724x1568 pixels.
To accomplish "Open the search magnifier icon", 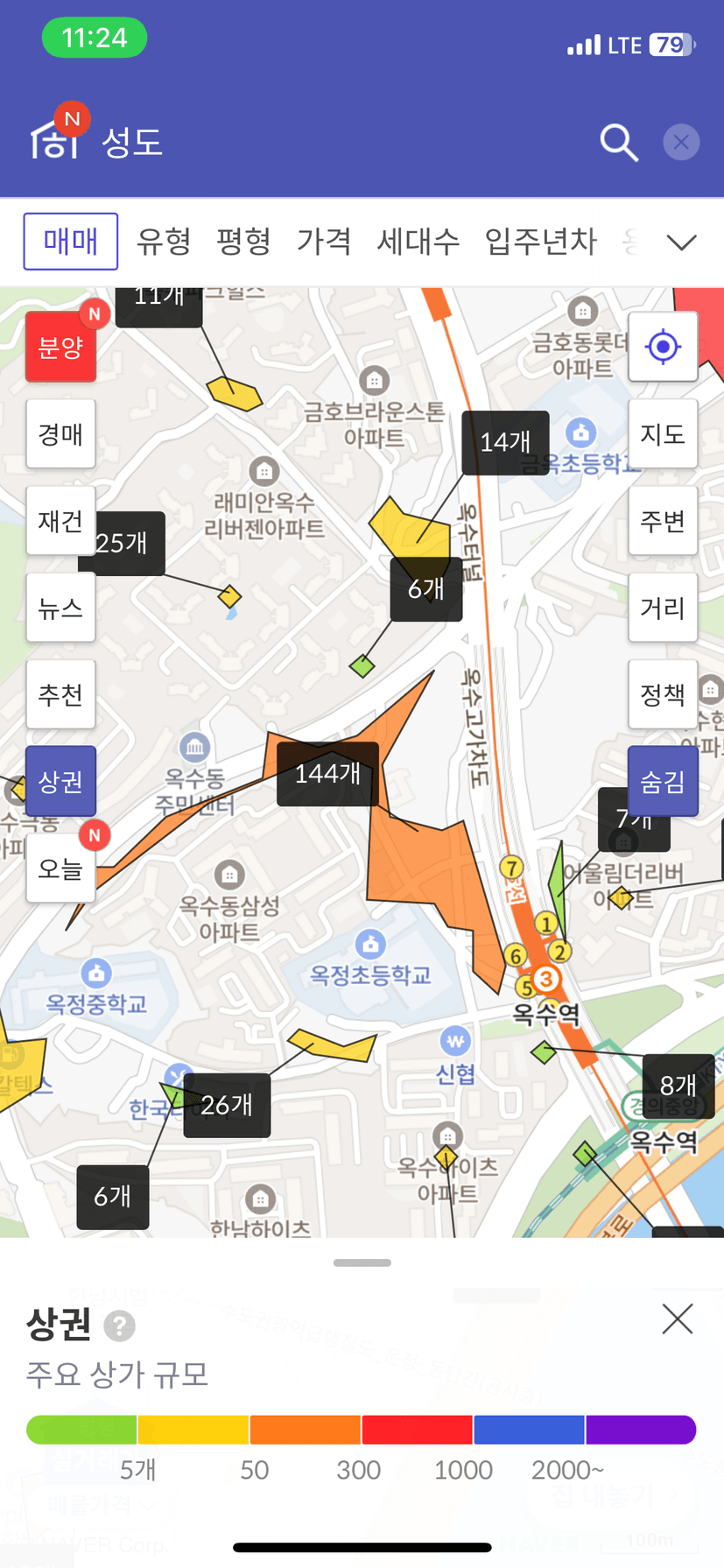I will [x=619, y=142].
